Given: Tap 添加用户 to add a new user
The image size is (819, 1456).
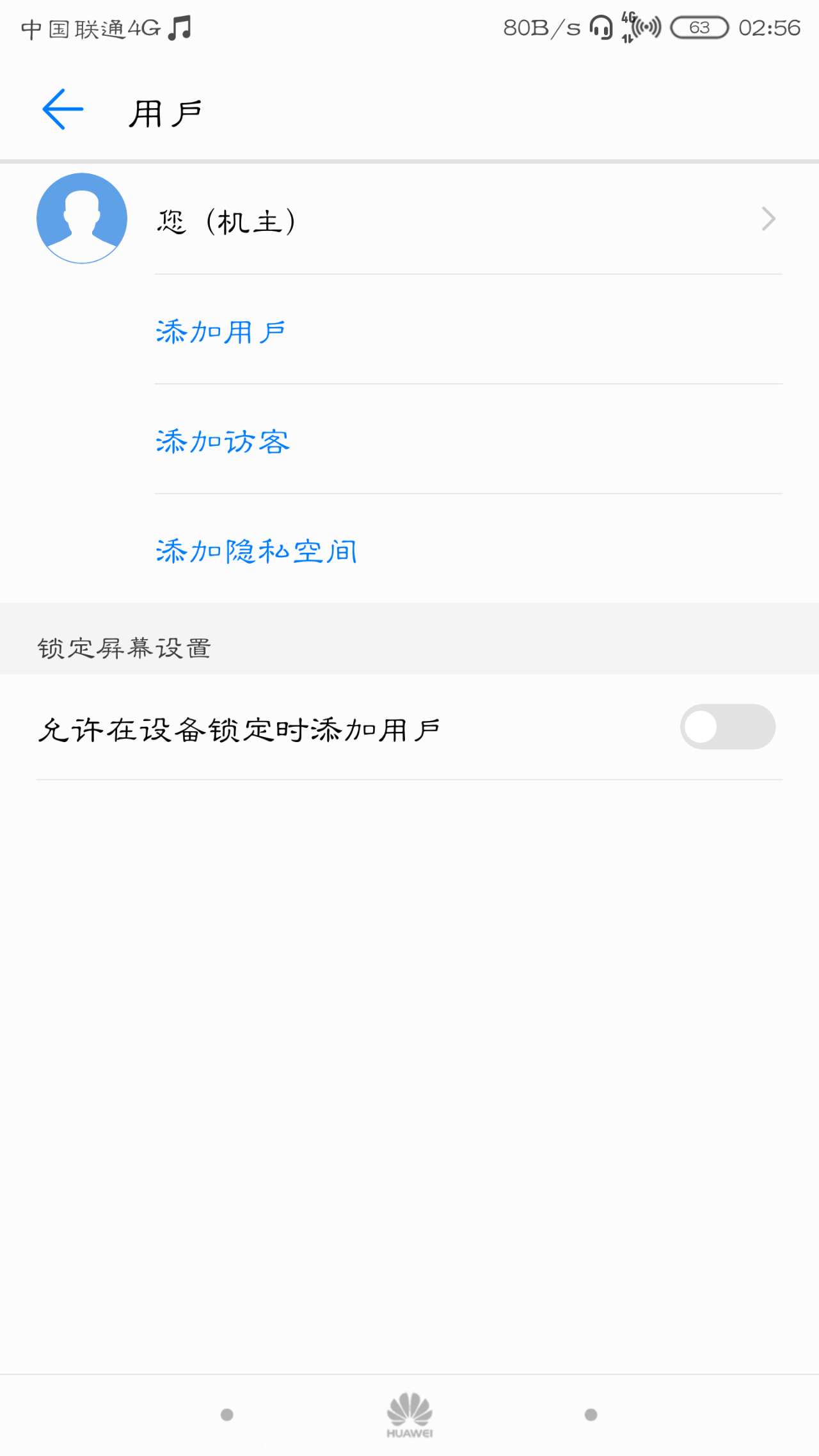Looking at the screenshot, I should (x=221, y=330).
